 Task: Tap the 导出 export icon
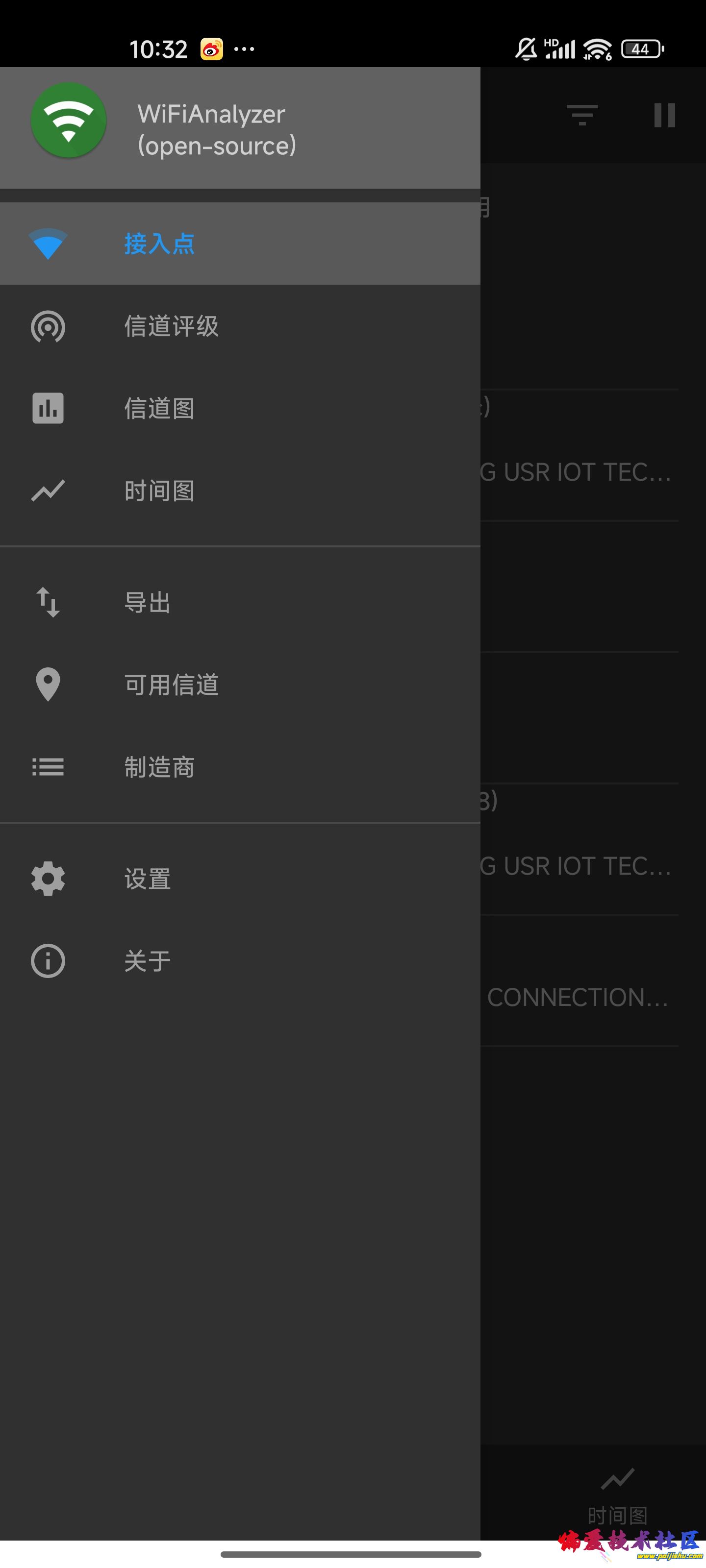[x=48, y=602]
